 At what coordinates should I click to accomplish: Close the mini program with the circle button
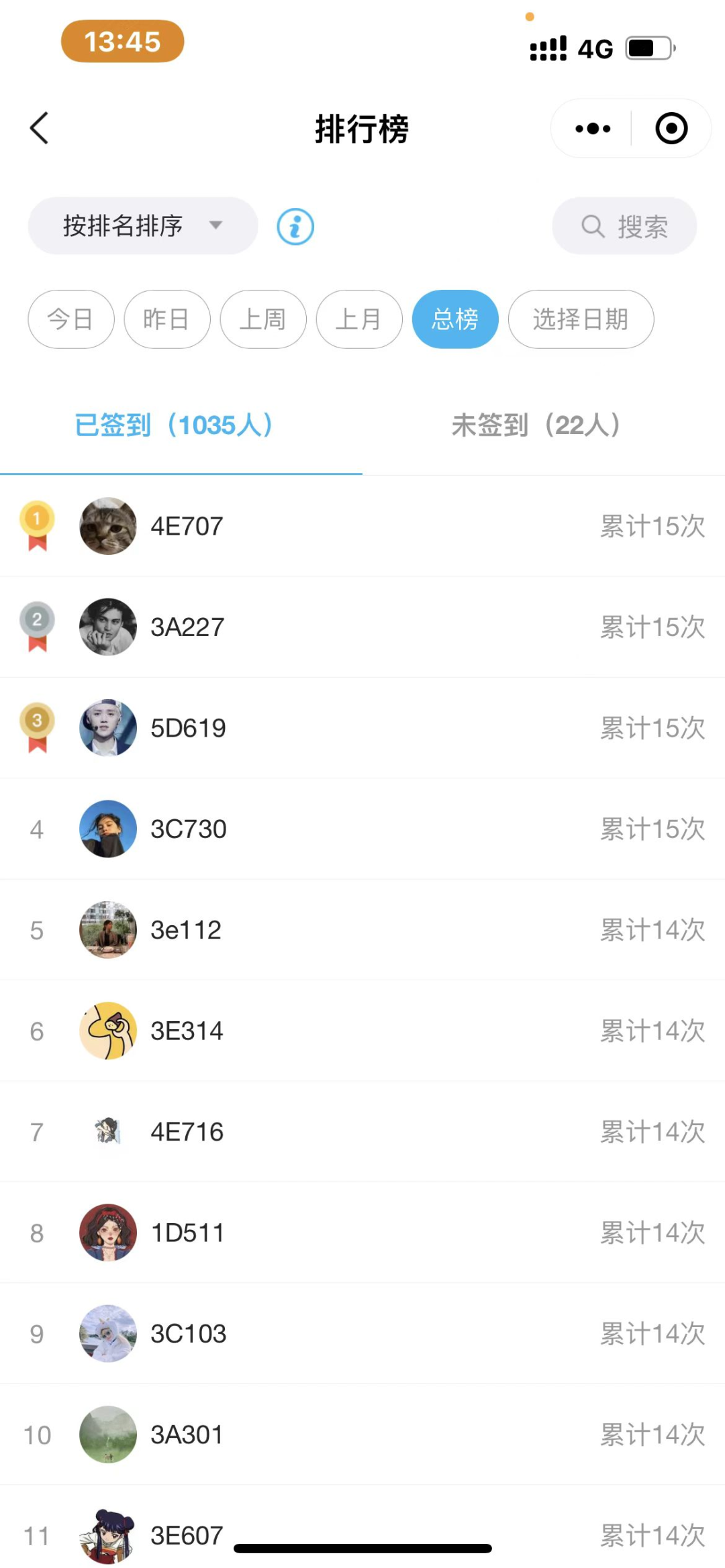(671, 128)
